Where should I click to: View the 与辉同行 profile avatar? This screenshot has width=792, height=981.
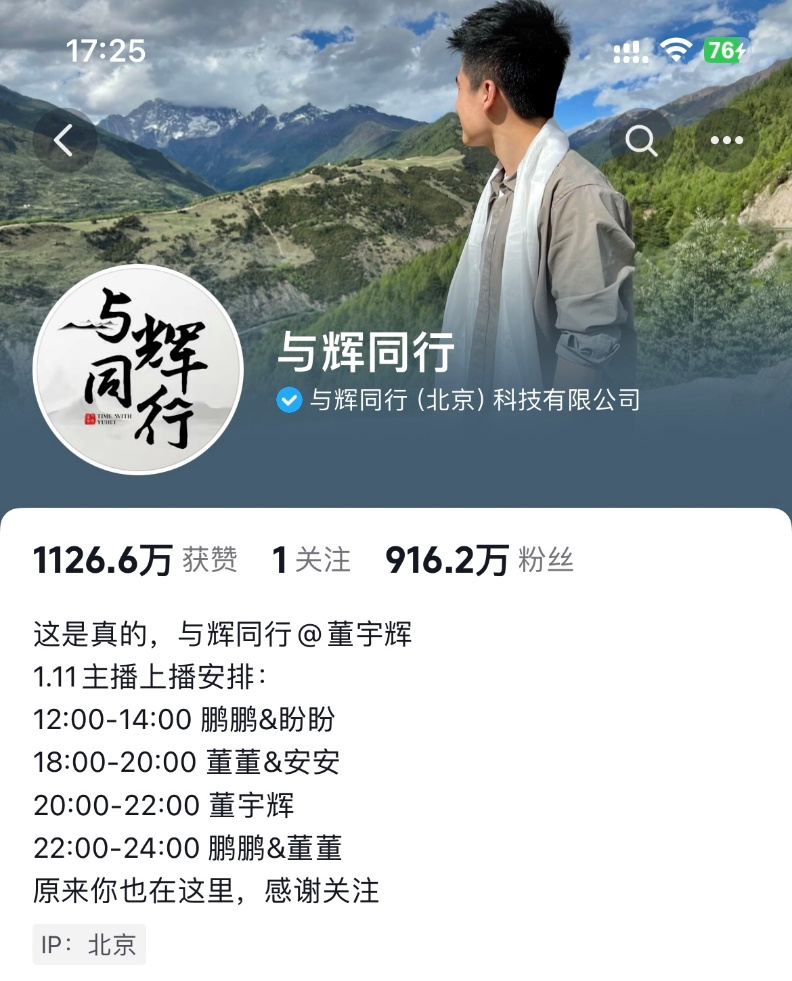[138, 370]
